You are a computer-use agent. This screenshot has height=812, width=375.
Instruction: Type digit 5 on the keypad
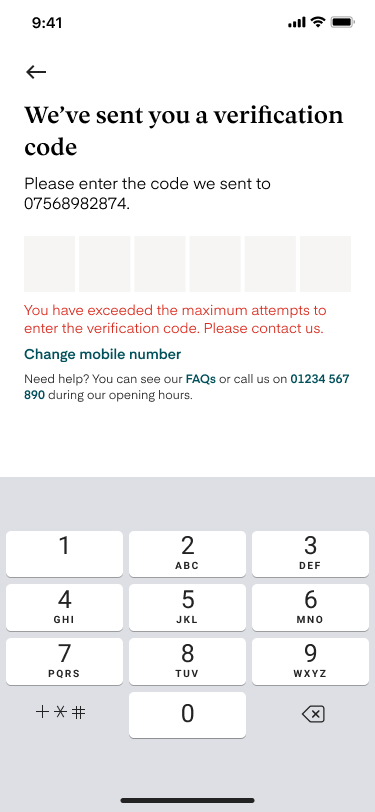coord(188,607)
